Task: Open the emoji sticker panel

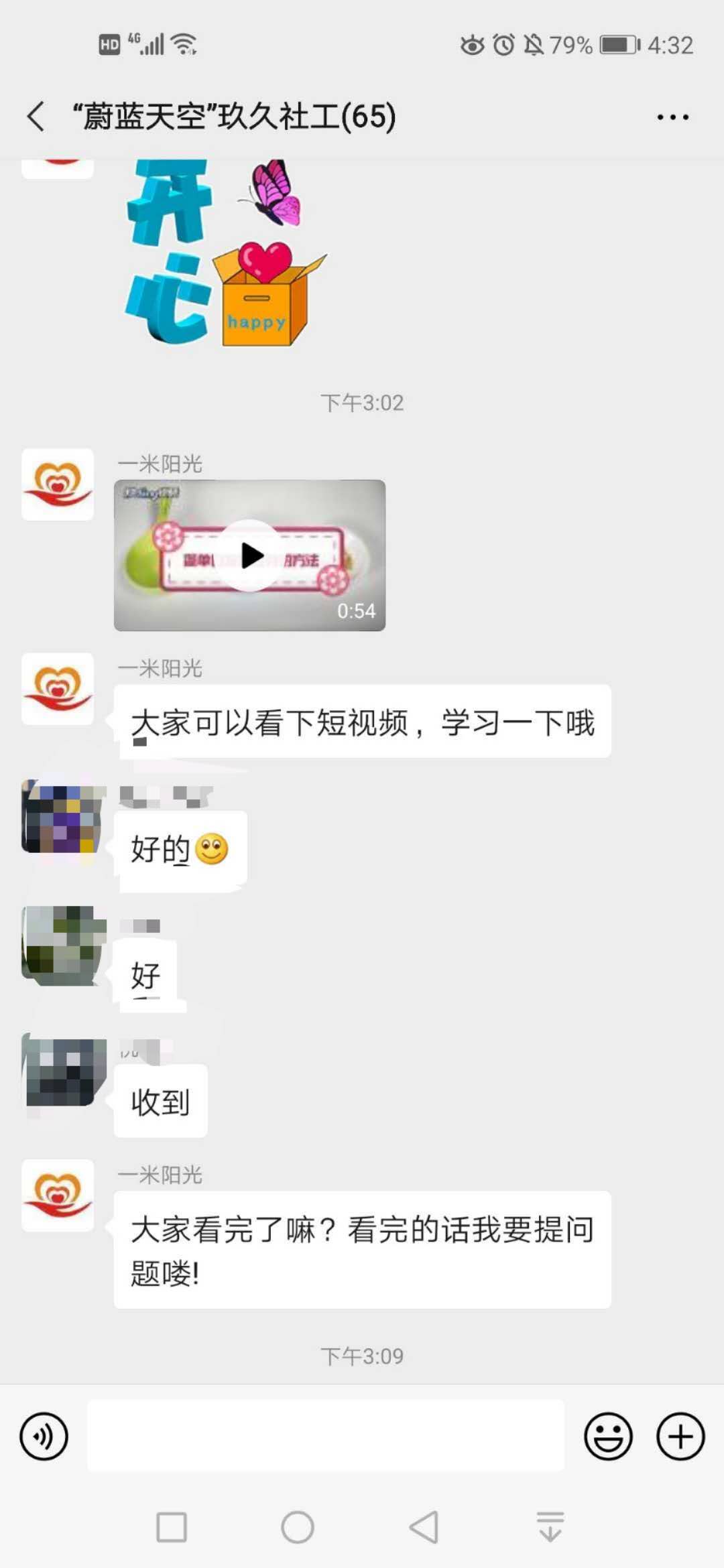Action: pyautogui.click(x=608, y=1436)
